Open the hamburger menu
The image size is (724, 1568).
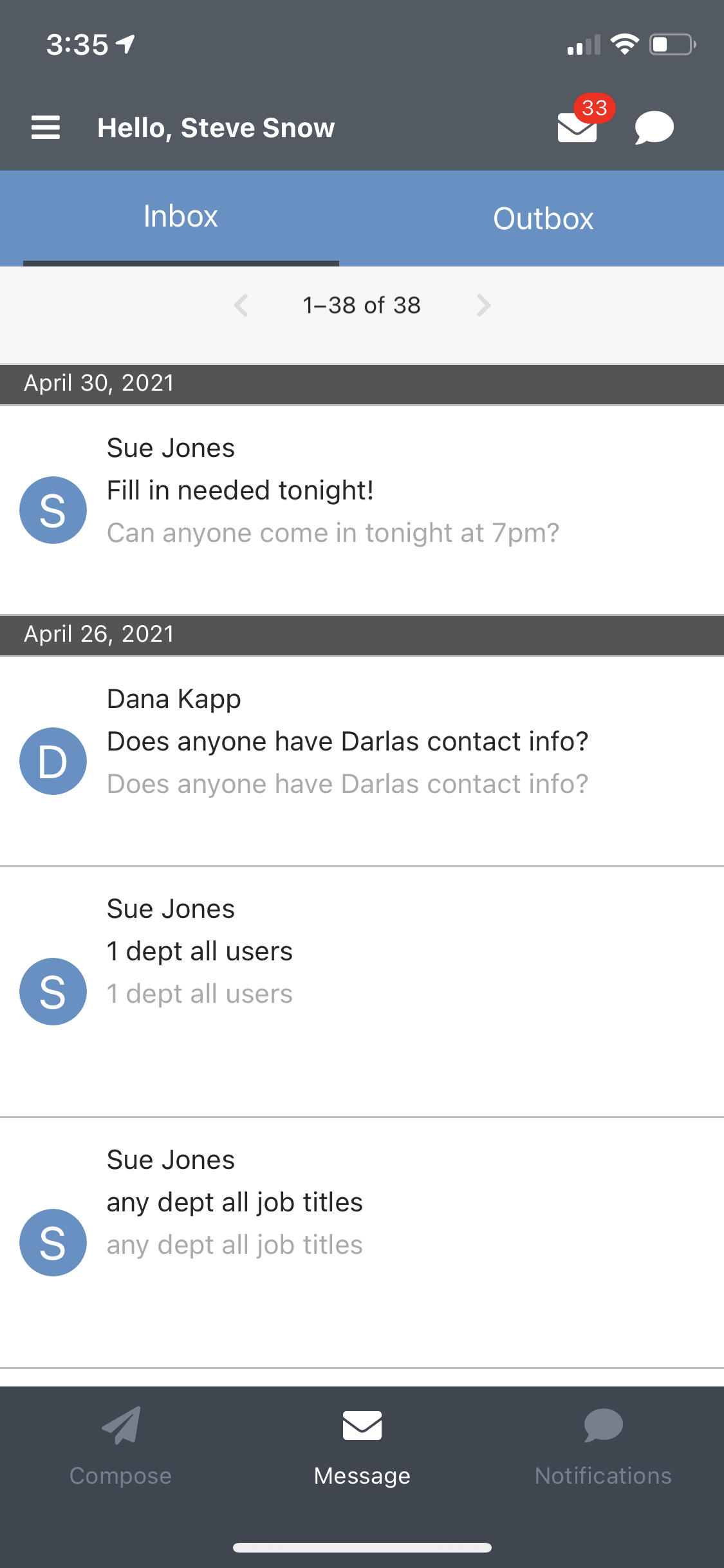46,127
